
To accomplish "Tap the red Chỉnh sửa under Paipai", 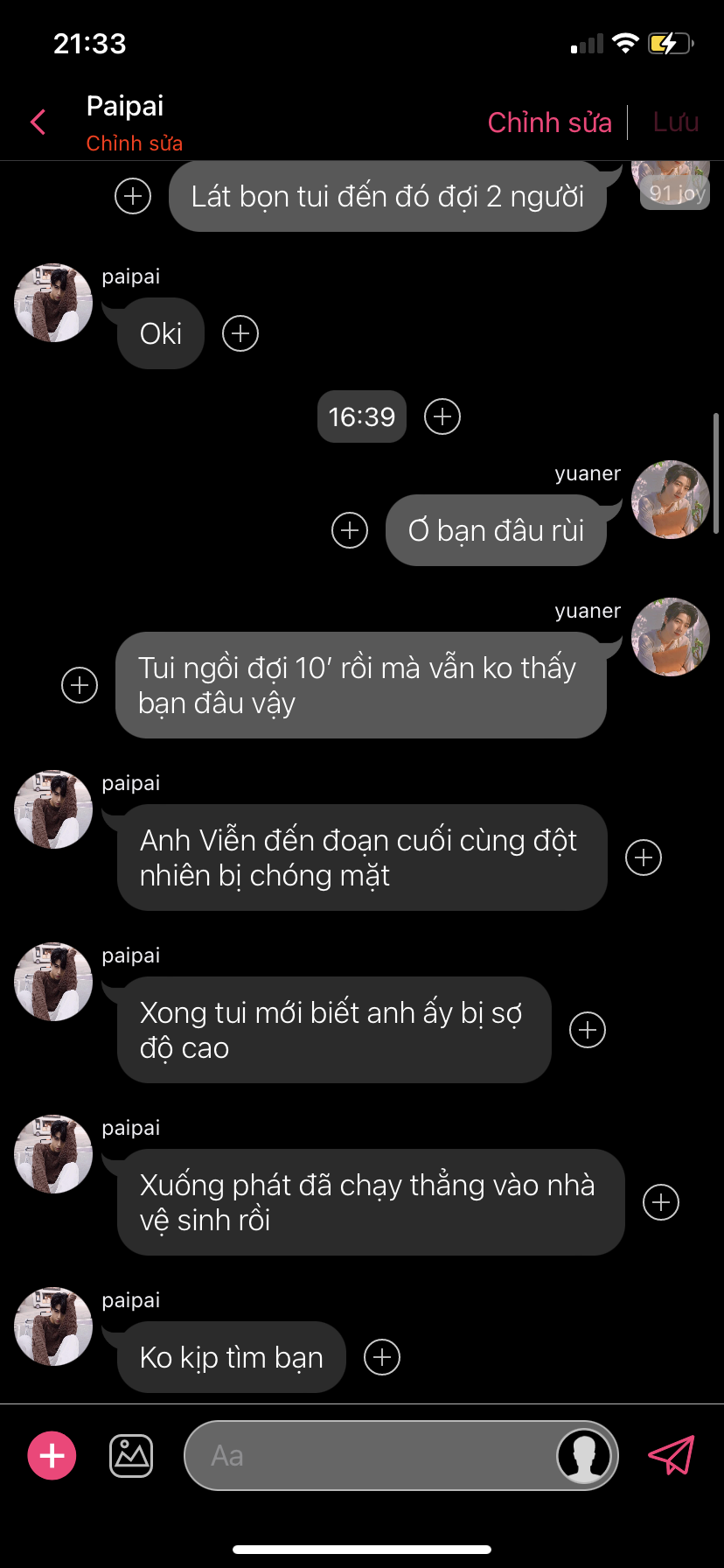I will (x=134, y=143).
